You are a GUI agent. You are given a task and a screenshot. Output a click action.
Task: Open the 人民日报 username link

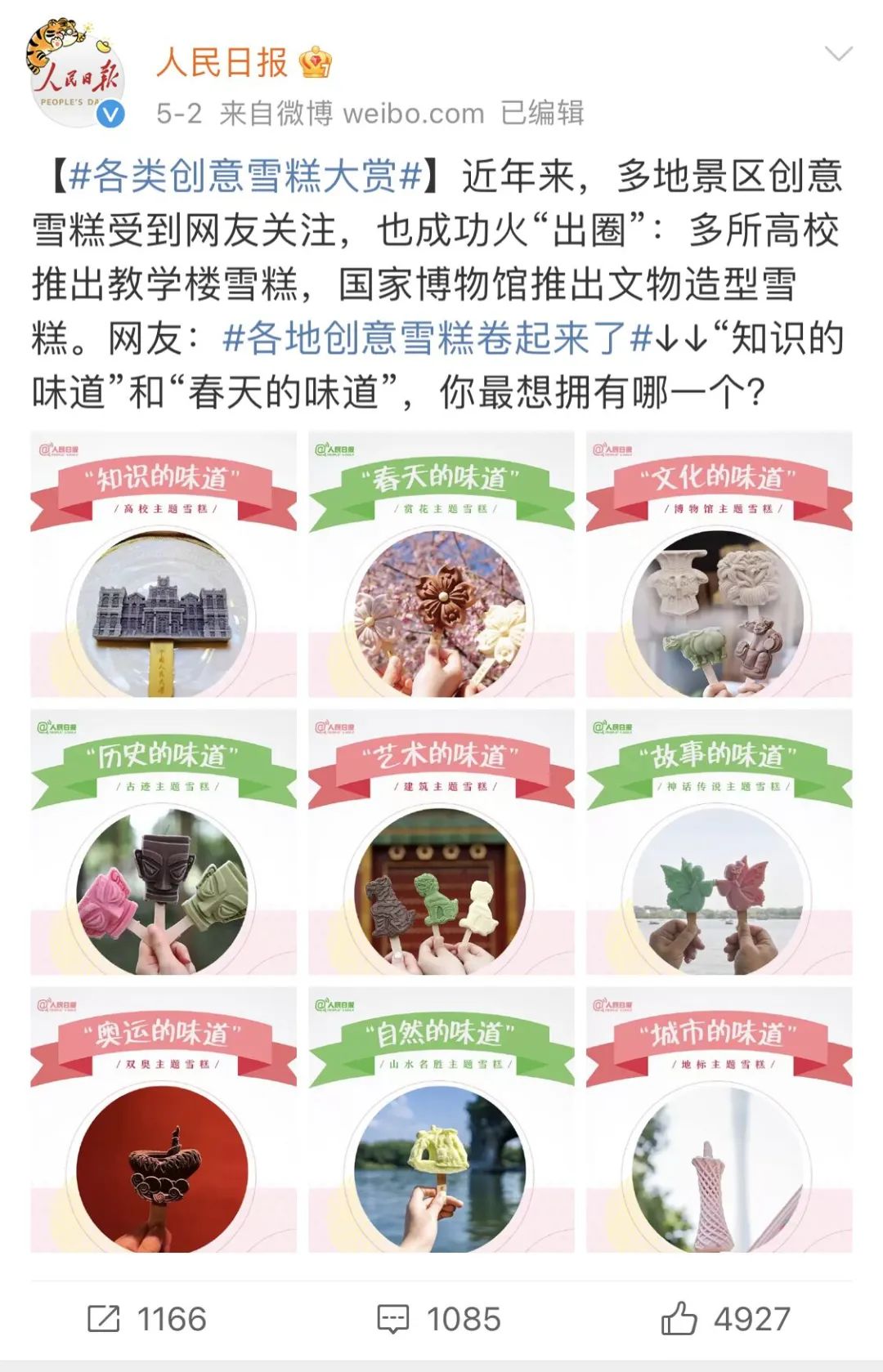[x=222, y=62]
